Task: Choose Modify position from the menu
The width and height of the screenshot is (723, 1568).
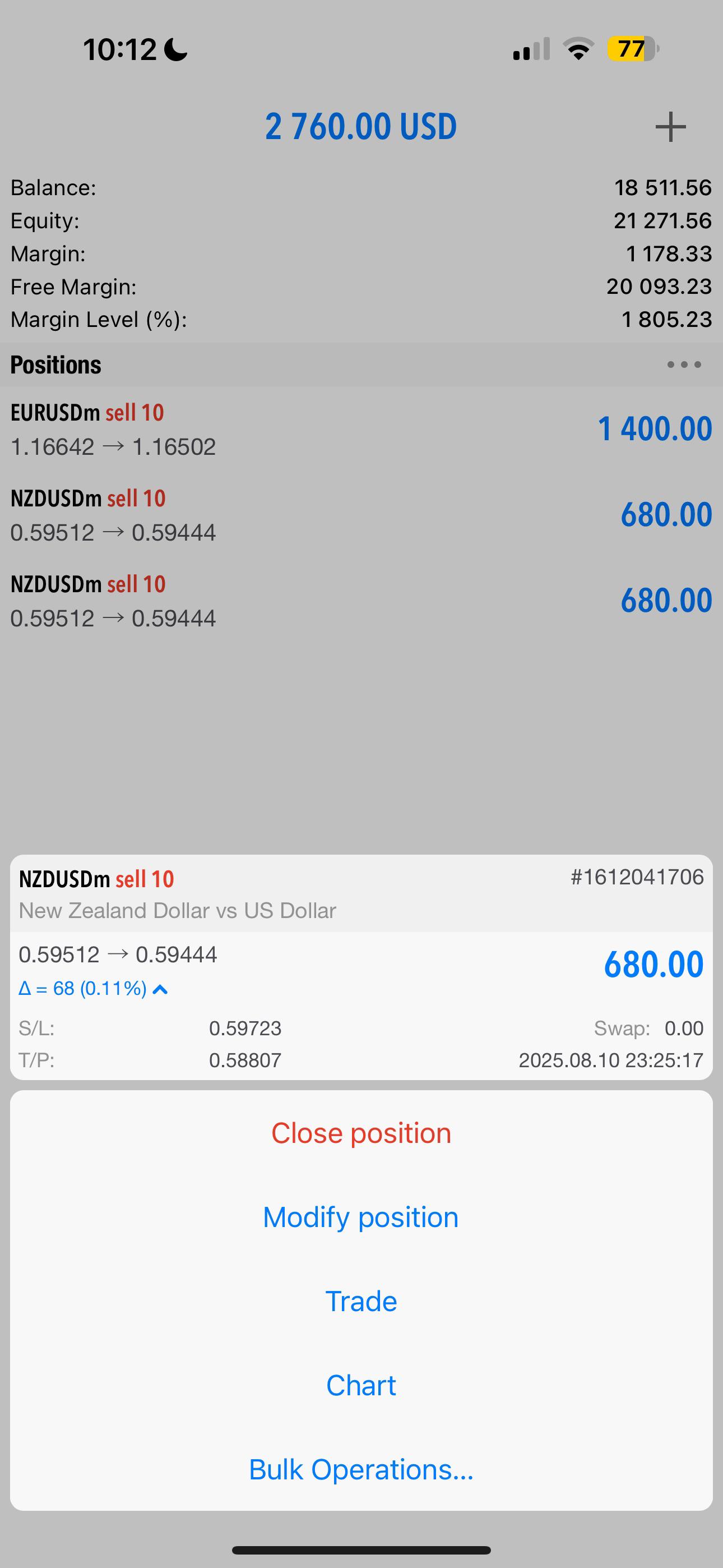Action: [x=361, y=1217]
